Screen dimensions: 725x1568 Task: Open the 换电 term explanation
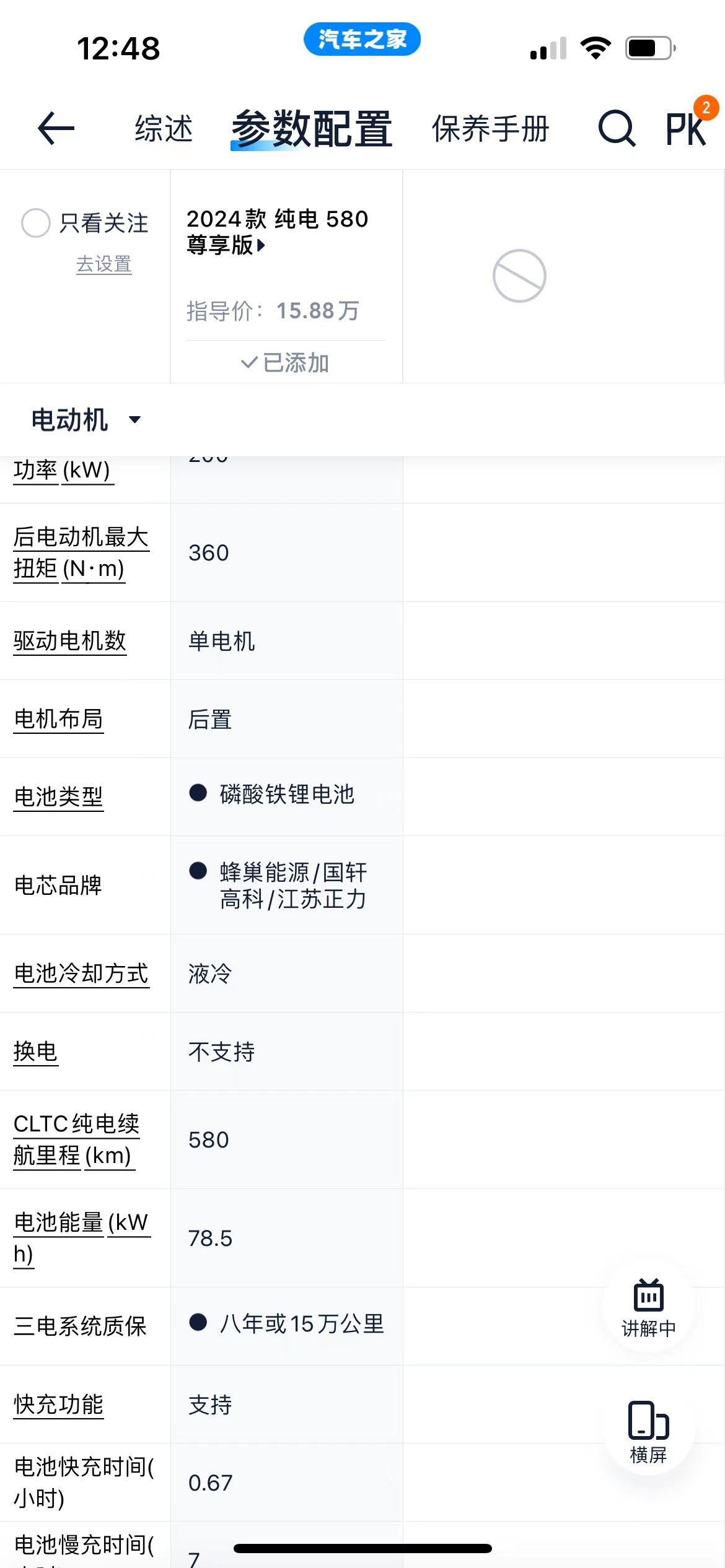[35, 1052]
